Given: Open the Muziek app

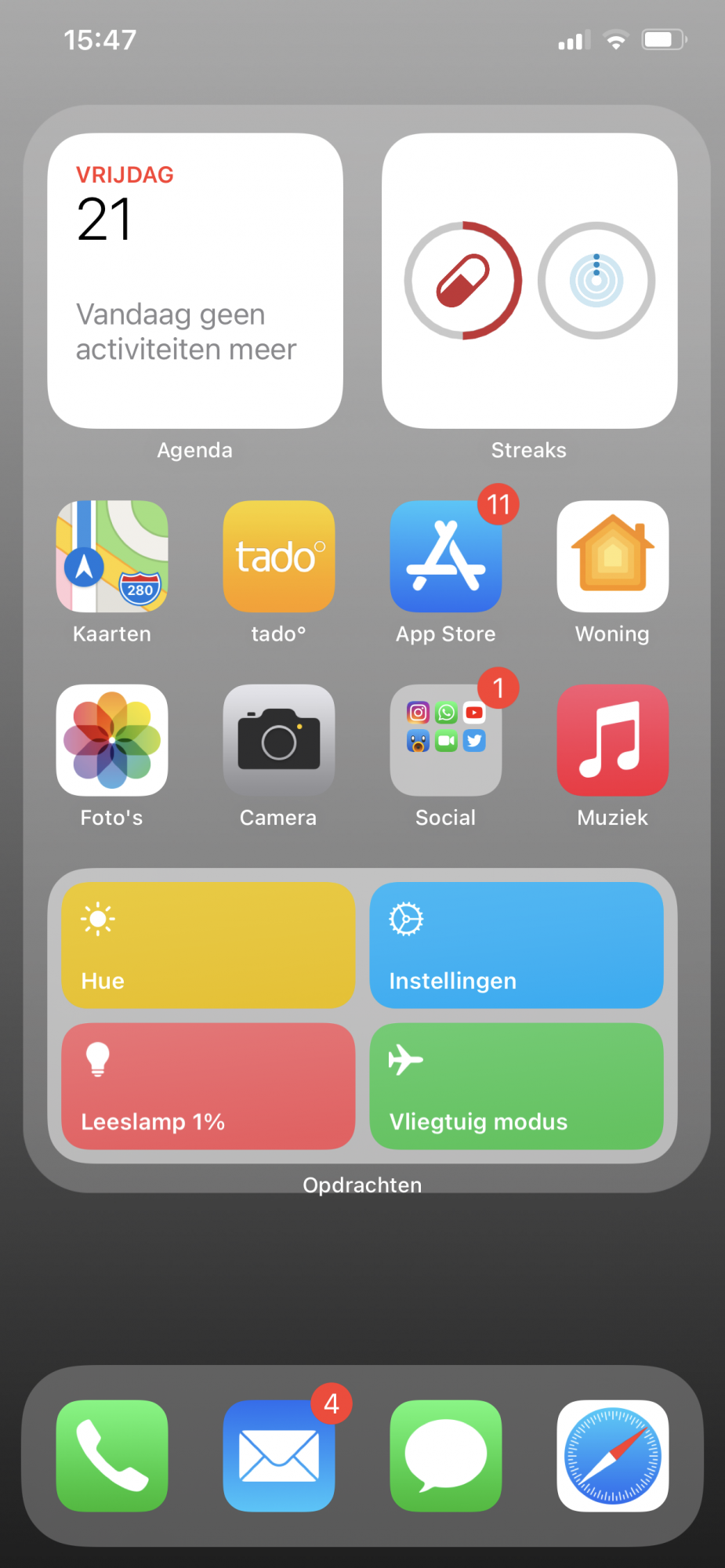Looking at the screenshot, I should tap(613, 740).
